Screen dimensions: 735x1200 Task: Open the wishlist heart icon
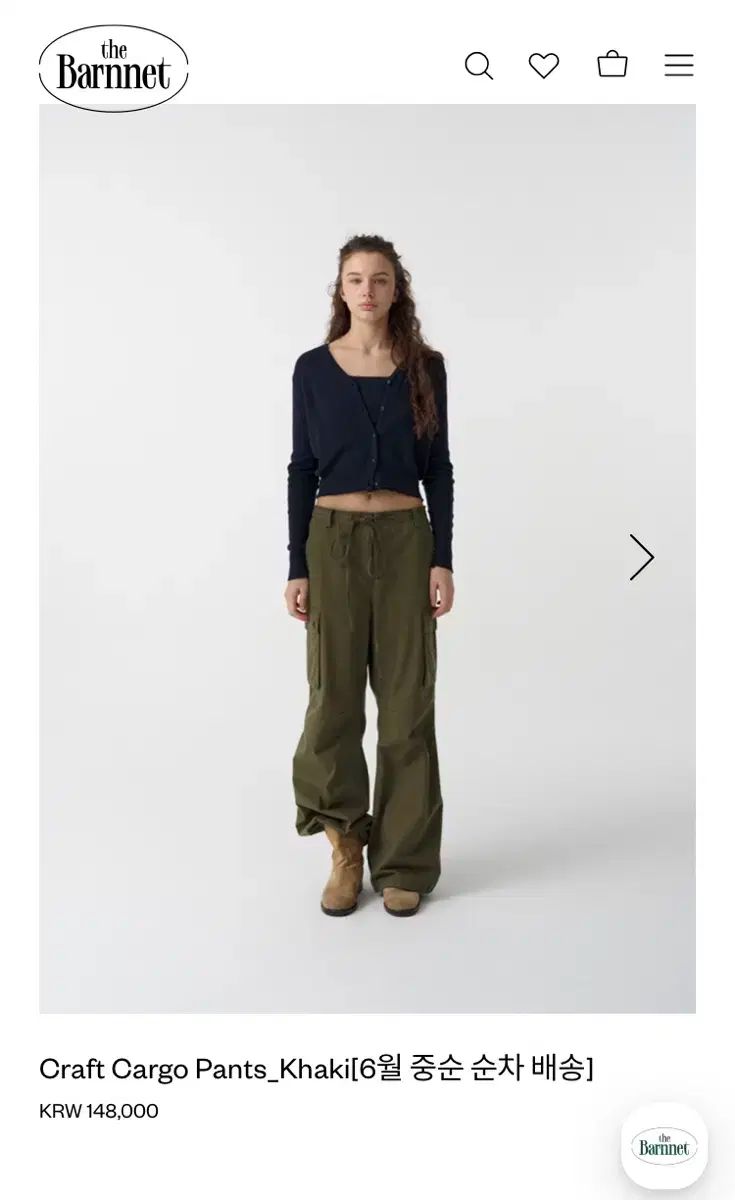pyautogui.click(x=544, y=66)
